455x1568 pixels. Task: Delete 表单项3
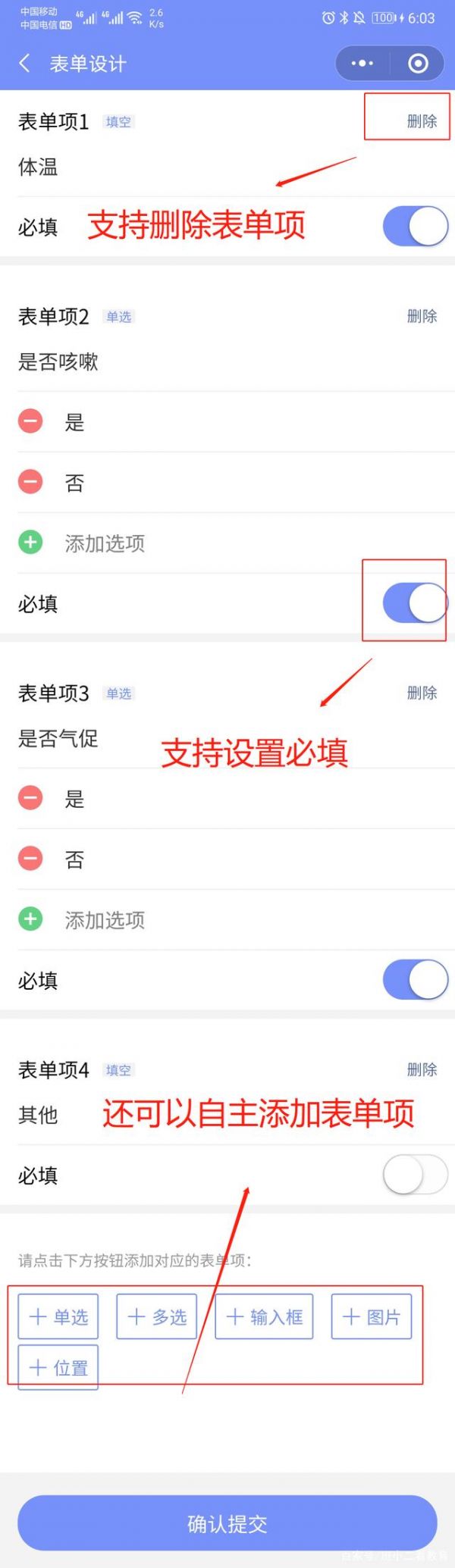click(x=422, y=693)
